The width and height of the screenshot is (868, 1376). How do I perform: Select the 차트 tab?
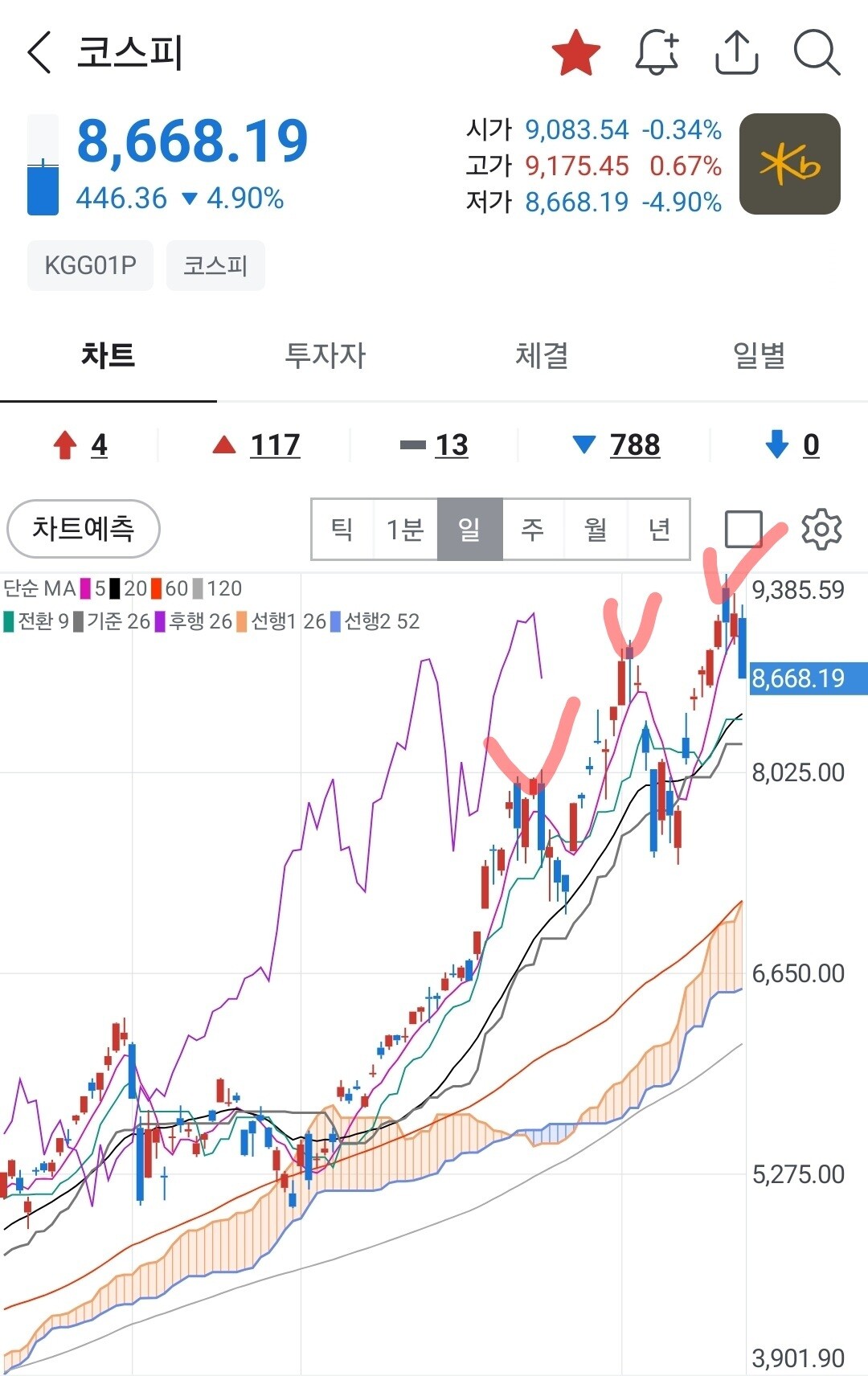(108, 354)
